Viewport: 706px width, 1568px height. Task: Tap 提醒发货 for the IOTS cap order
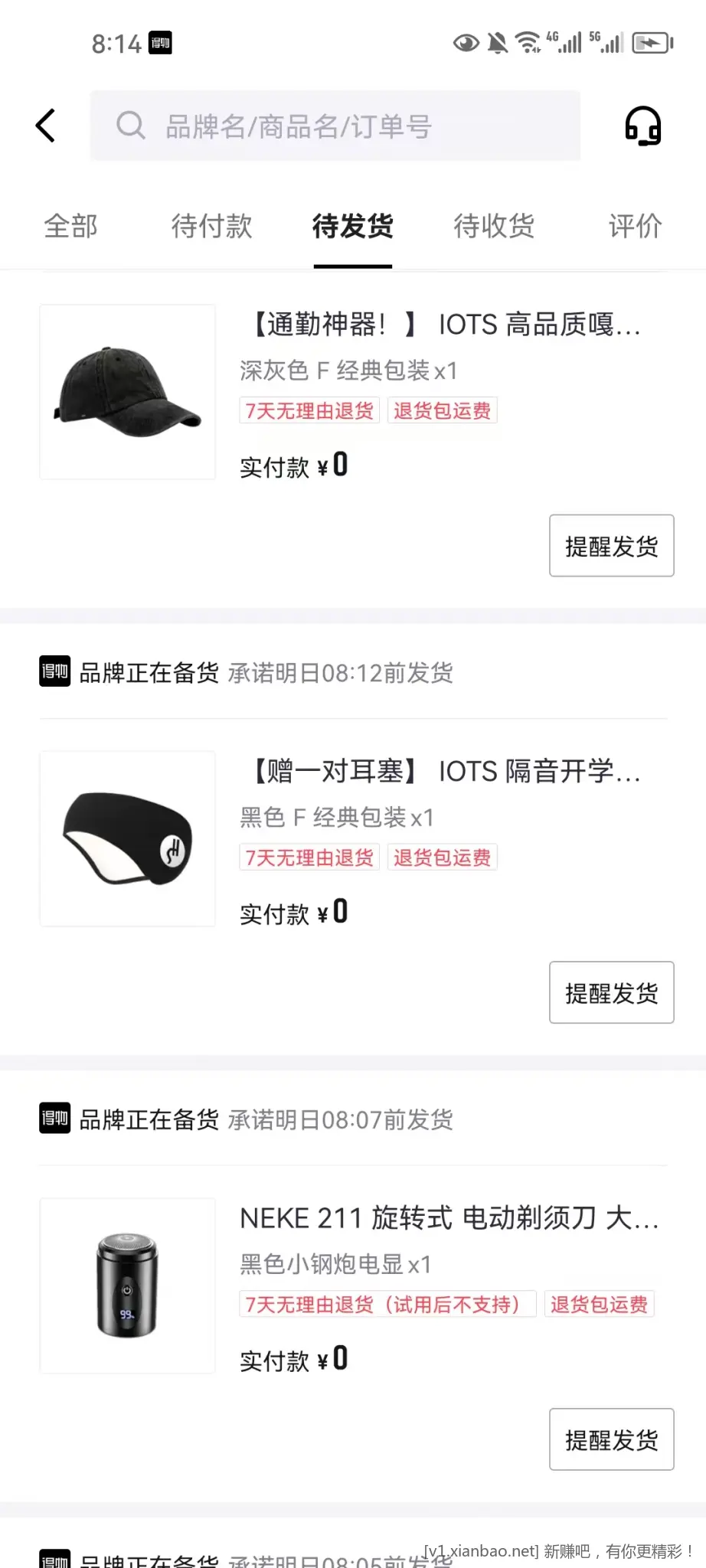611,545
